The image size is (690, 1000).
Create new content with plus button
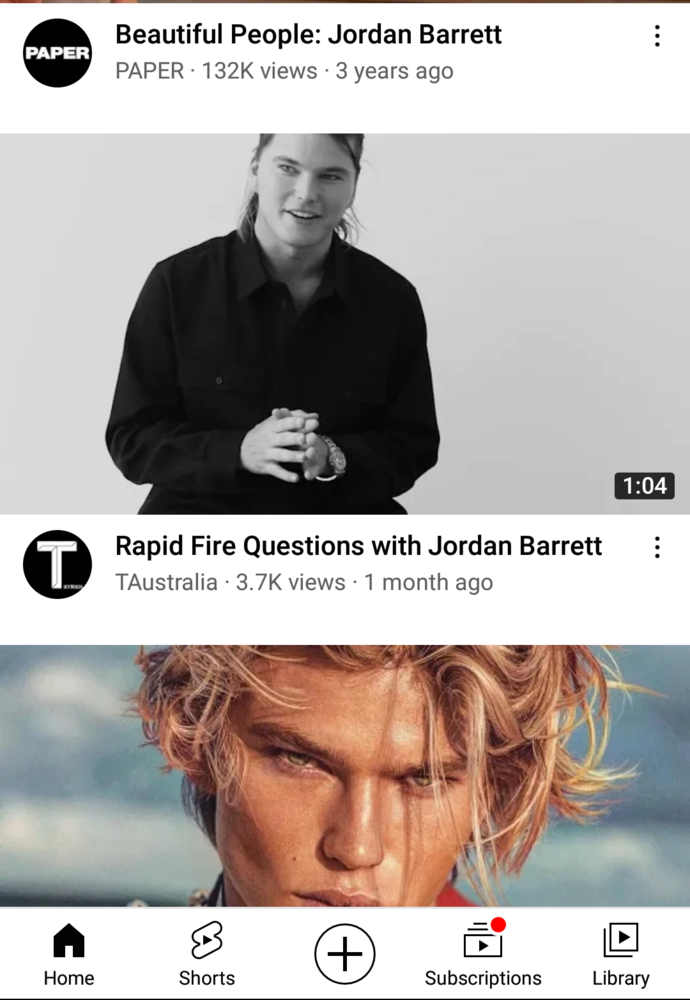345,954
